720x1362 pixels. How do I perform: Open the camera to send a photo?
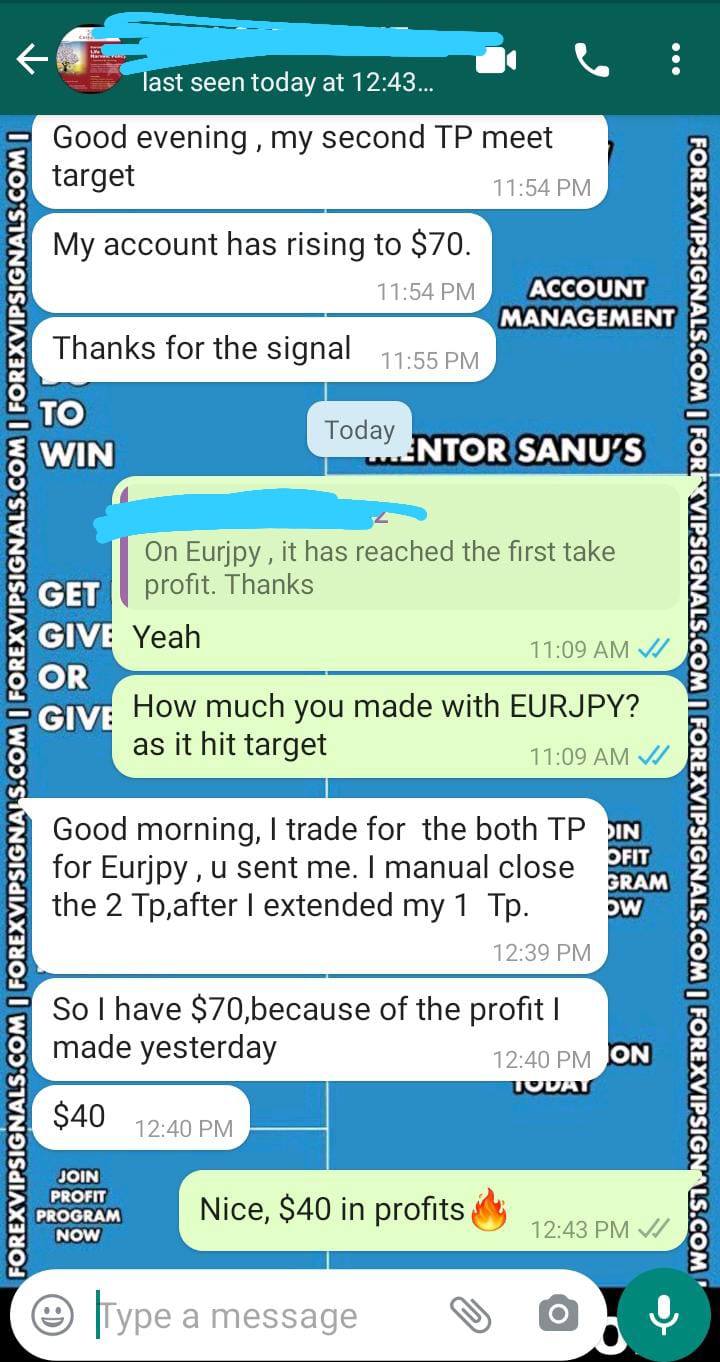click(x=557, y=1314)
